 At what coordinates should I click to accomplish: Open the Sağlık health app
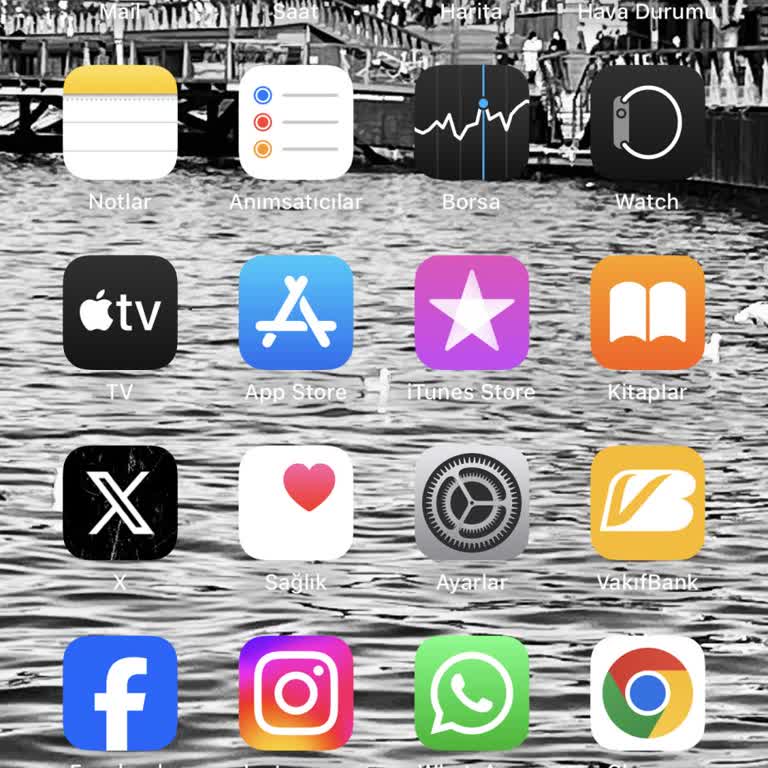(x=296, y=502)
